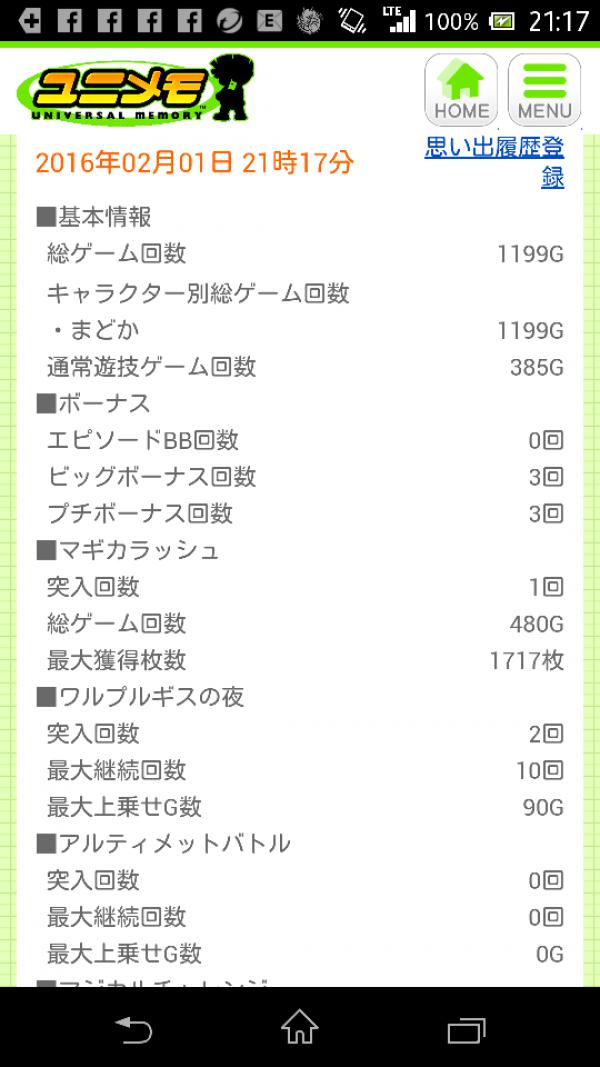This screenshot has height=1067, width=600.
Task: Open the recent apps overview
Action: pyautogui.click(x=466, y=1028)
